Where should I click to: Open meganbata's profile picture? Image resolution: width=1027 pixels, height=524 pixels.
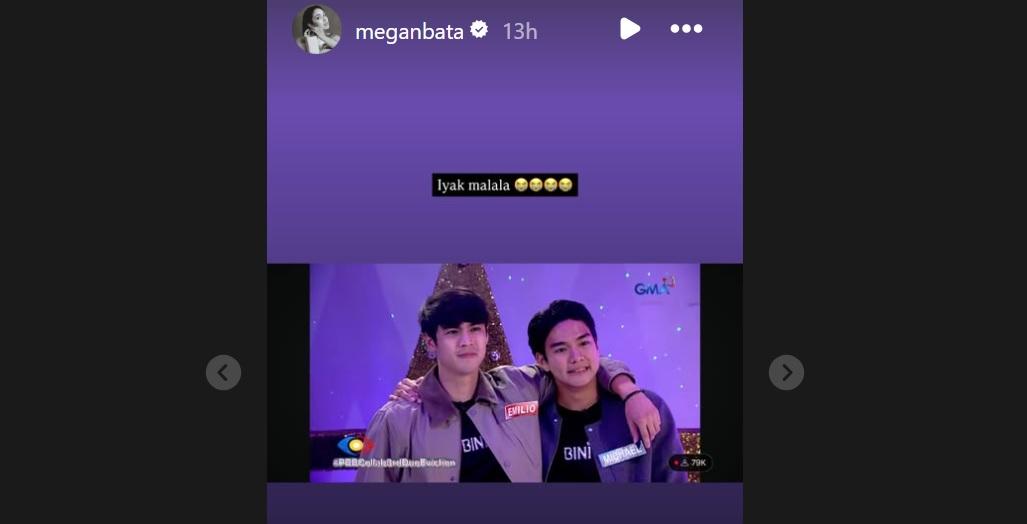tap(316, 29)
